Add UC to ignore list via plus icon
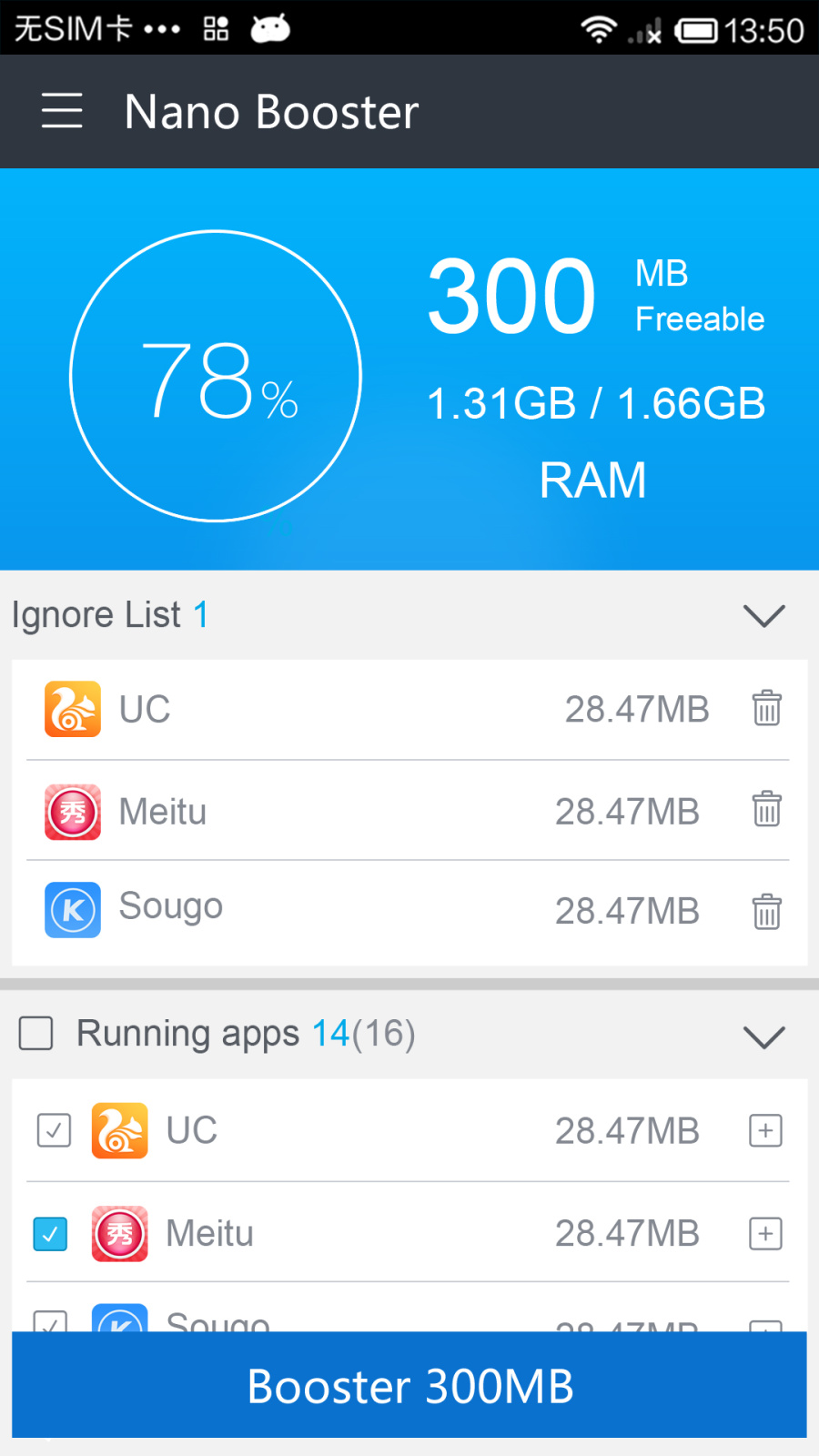Viewport: 819px width, 1456px height. point(765,1131)
